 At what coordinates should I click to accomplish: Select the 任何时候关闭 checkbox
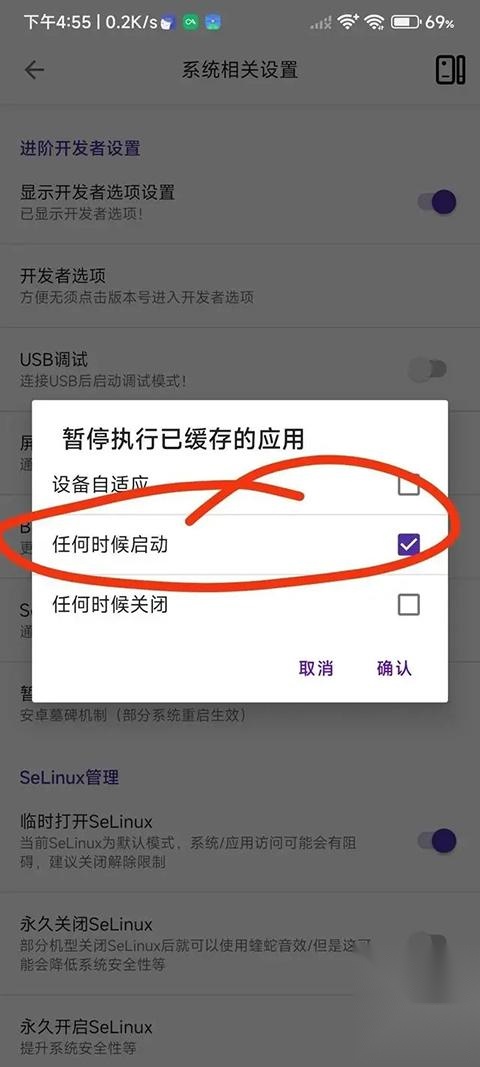click(409, 604)
